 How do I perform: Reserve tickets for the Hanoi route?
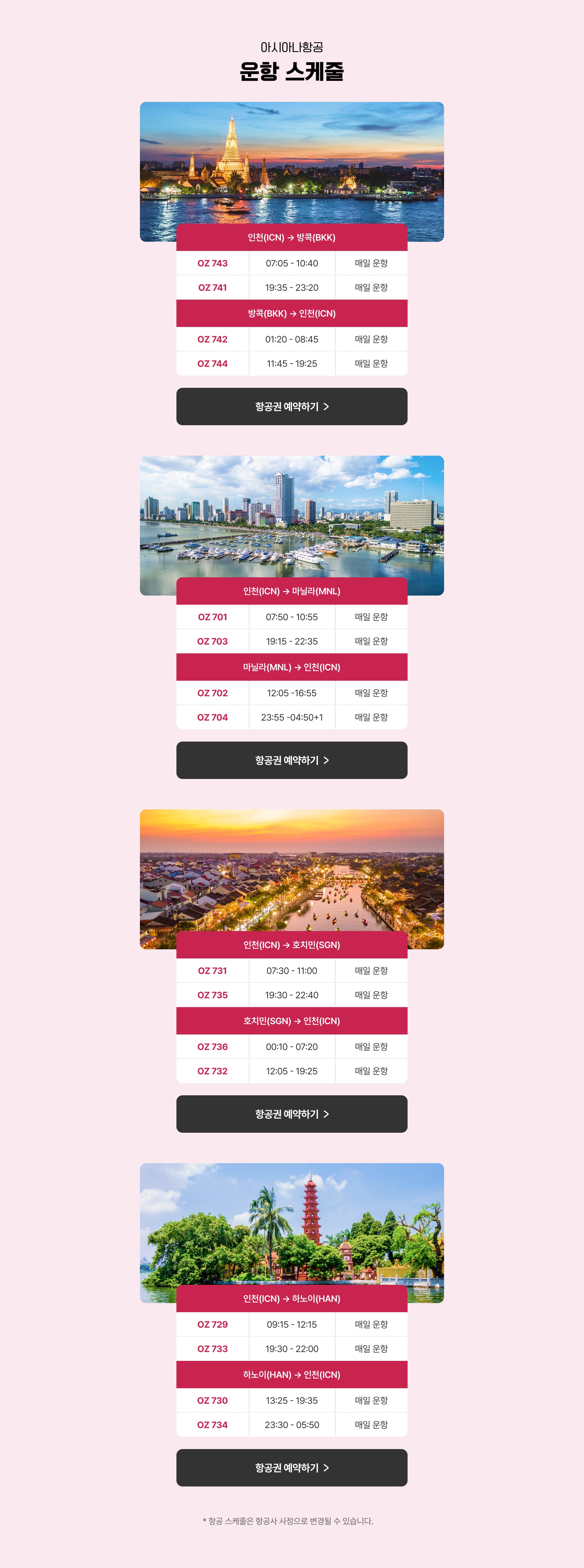click(x=292, y=1468)
